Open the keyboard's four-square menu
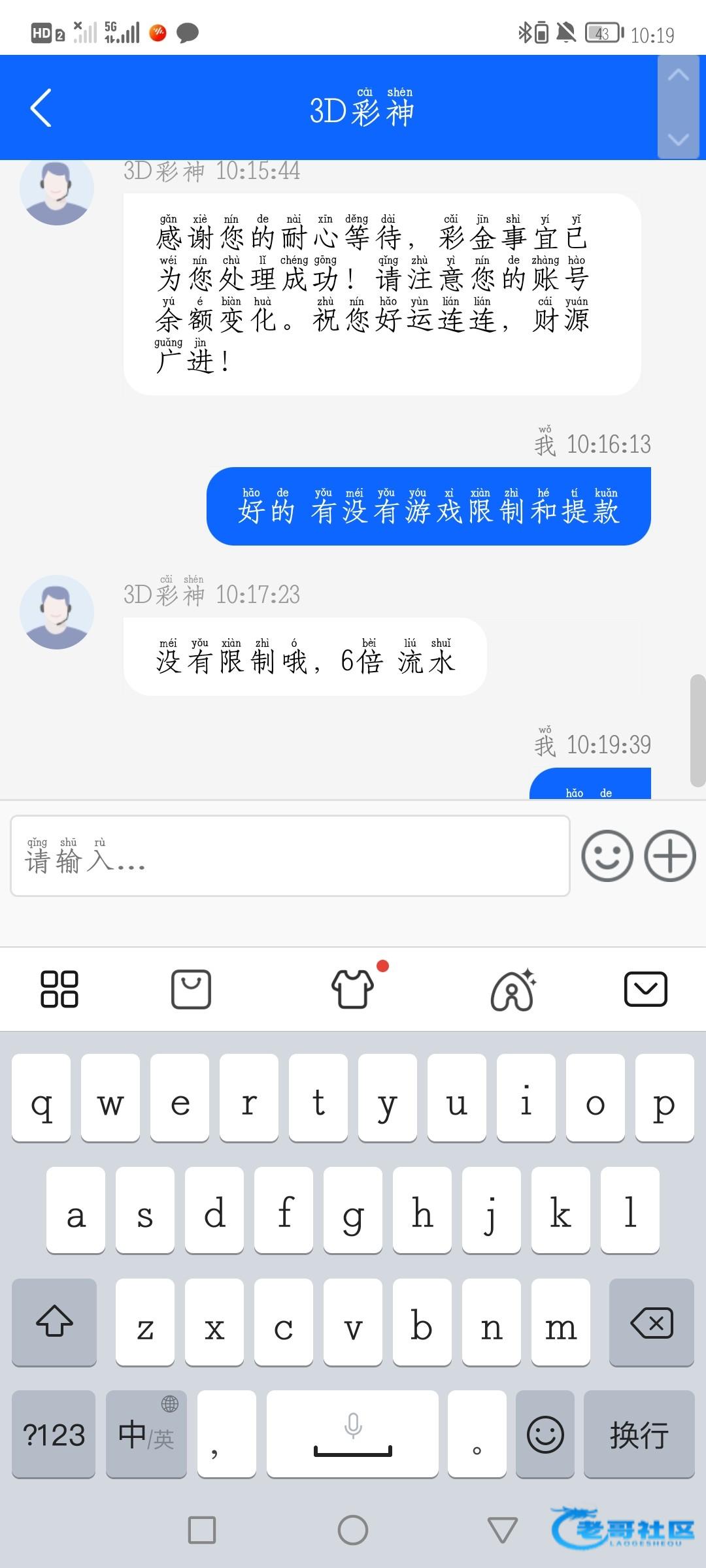This screenshot has width=706, height=1568. point(59,989)
